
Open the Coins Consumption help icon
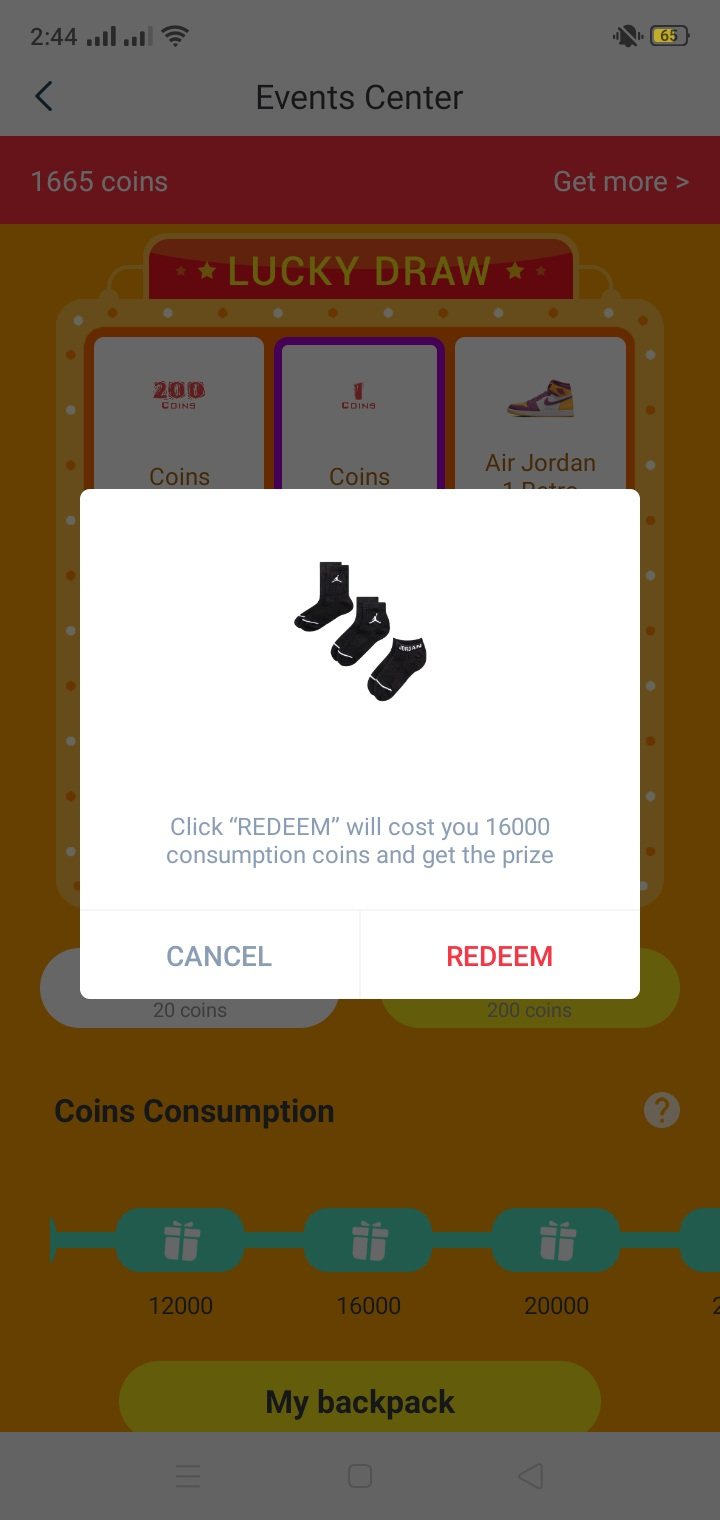[x=661, y=1110]
